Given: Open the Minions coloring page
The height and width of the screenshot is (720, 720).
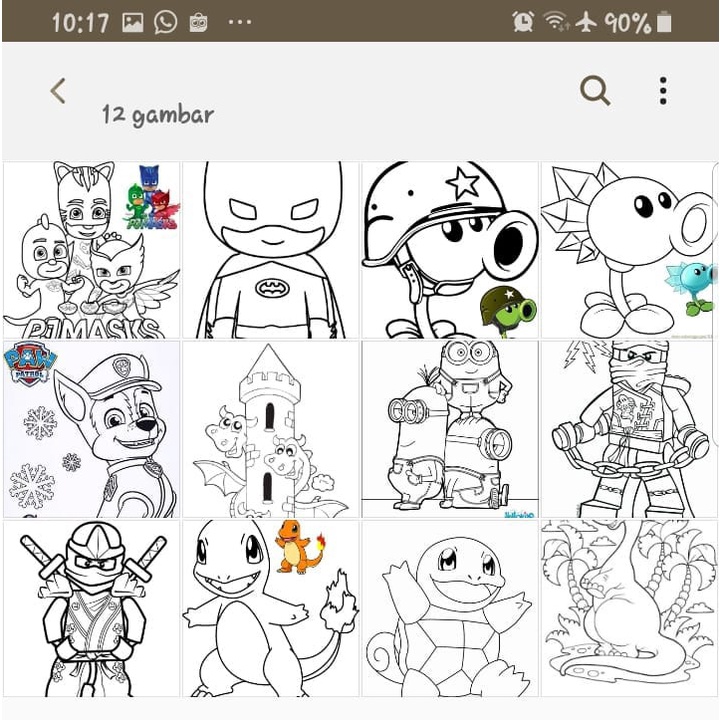Looking at the screenshot, I should (450, 429).
